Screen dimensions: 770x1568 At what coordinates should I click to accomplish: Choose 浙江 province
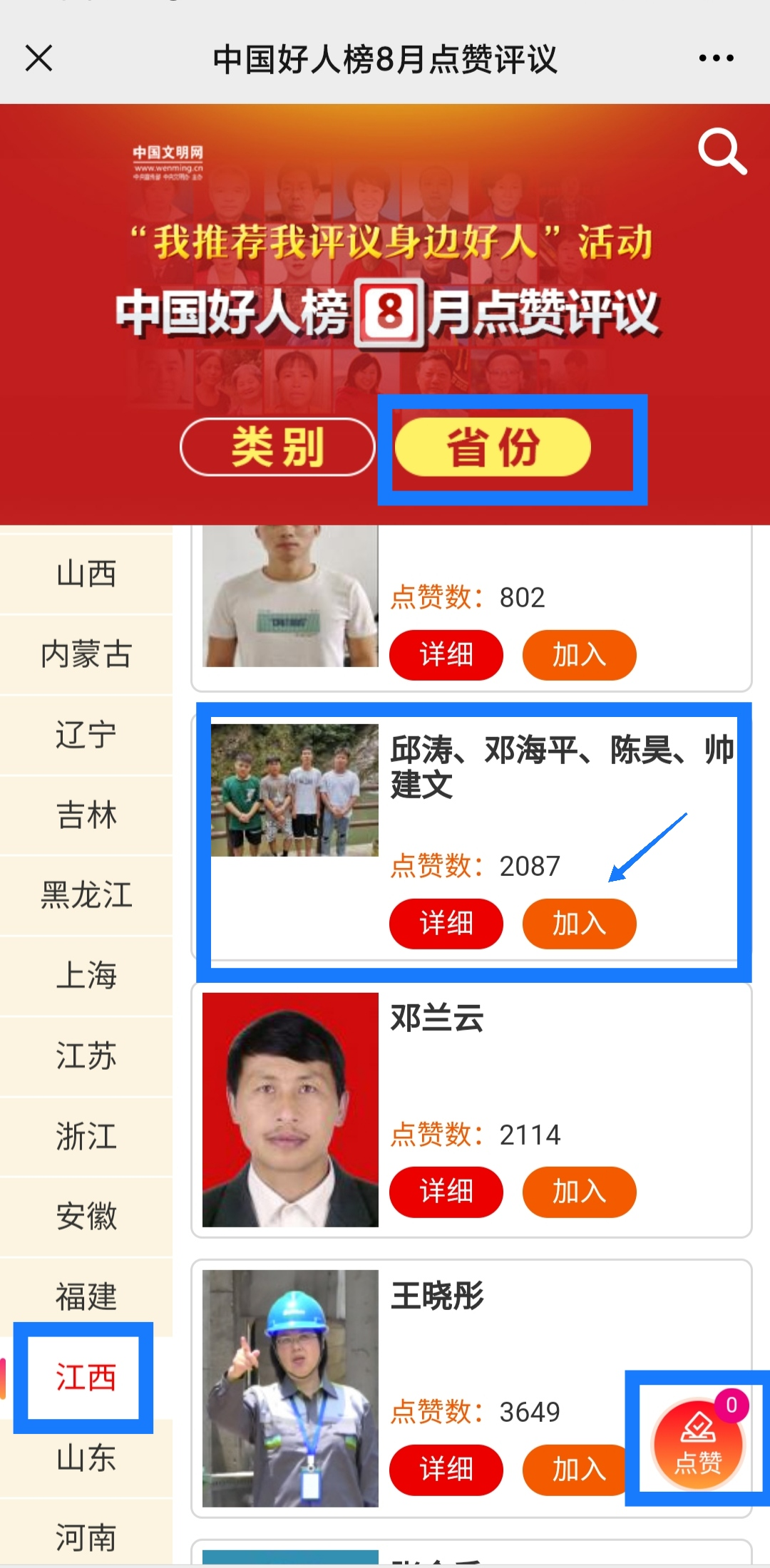point(86,1136)
